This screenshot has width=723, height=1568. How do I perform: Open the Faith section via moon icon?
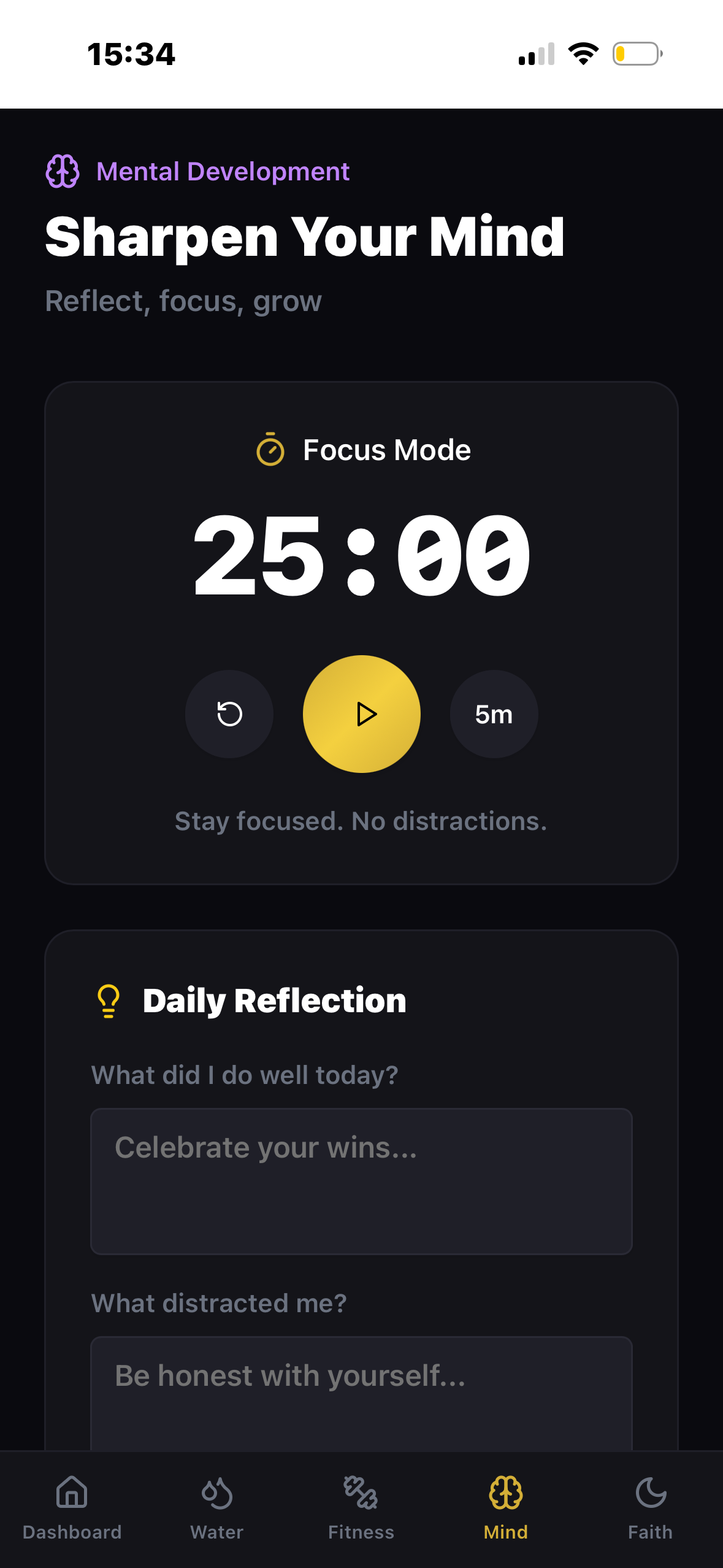coord(651,1492)
